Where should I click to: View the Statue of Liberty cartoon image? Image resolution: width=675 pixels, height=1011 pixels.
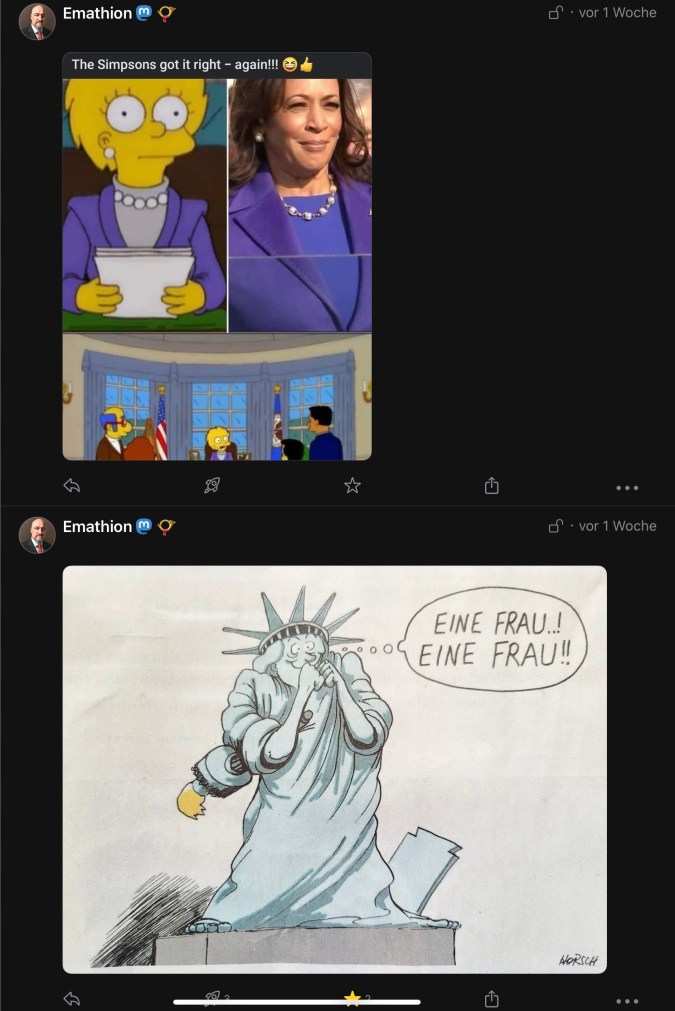point(334,768)
